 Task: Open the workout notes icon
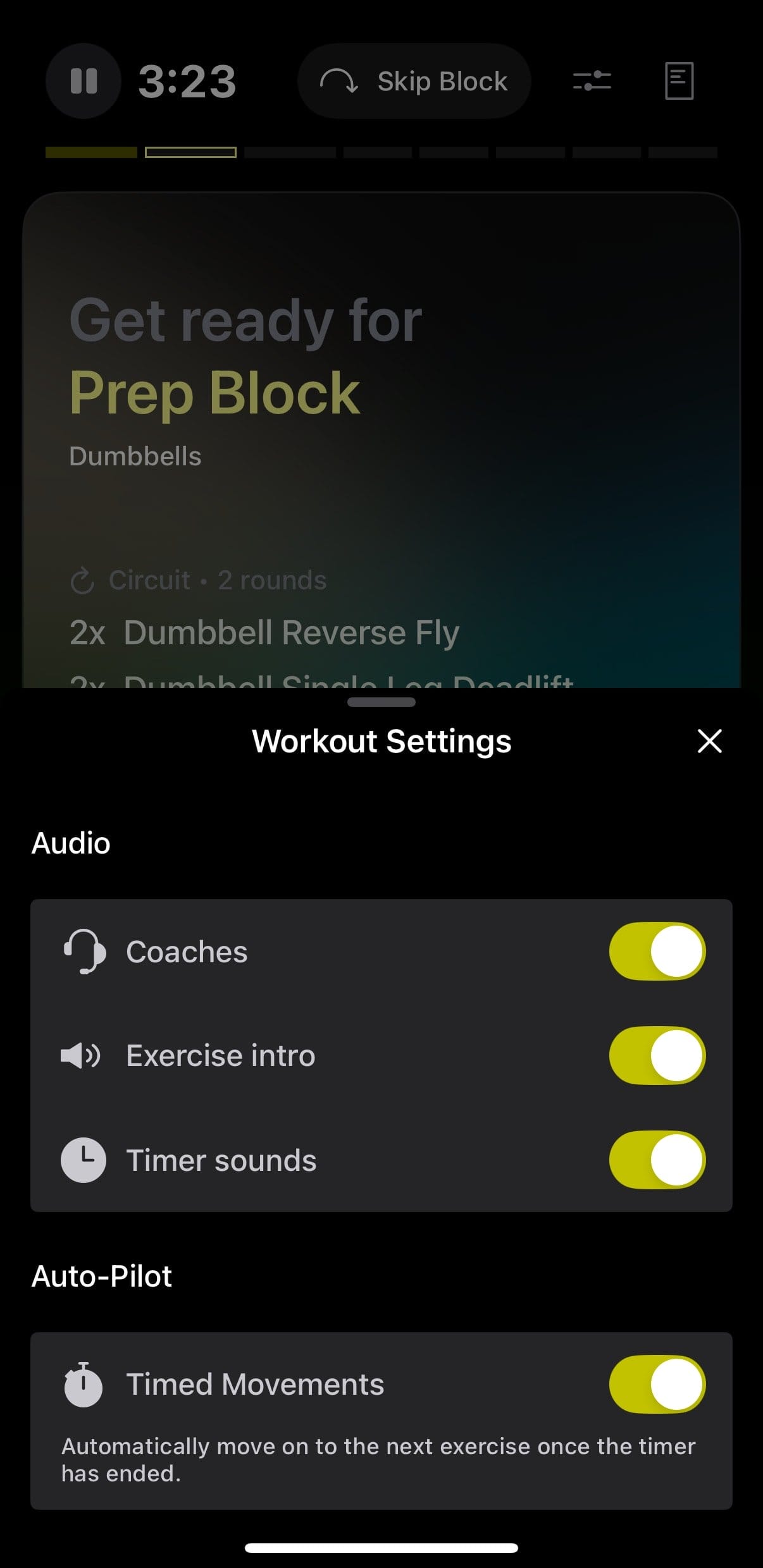[x=679, y=81]
